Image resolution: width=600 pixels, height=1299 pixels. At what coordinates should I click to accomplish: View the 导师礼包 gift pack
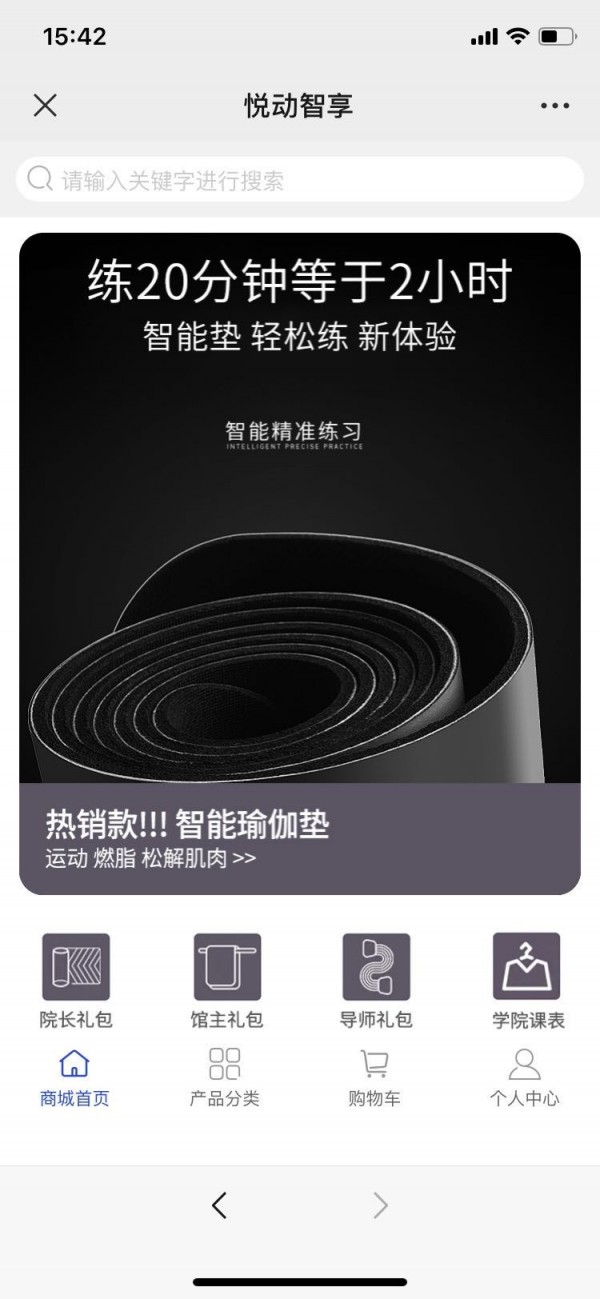pyautogui.click(x=376, y=980)
